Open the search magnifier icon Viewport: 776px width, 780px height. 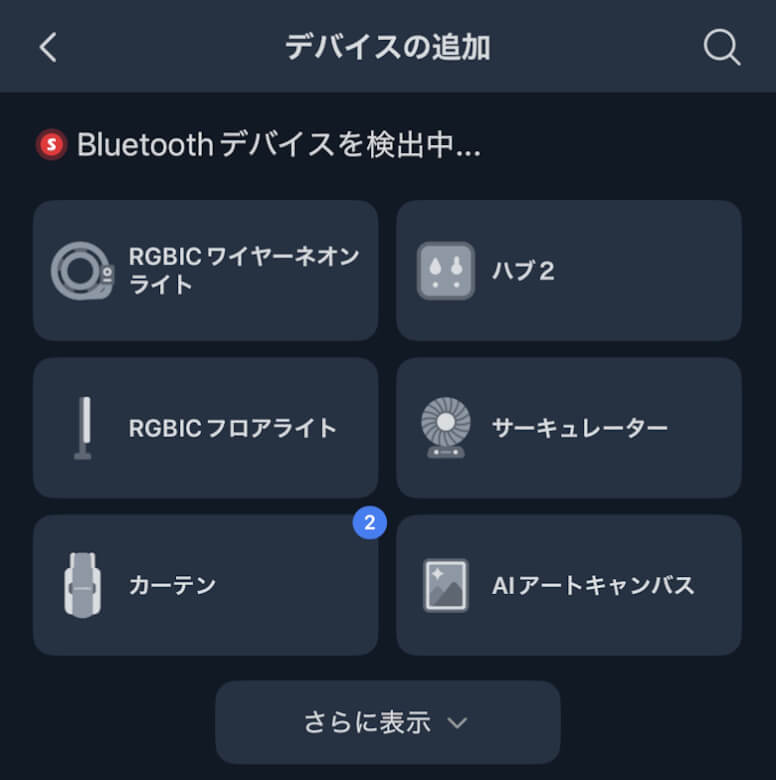[721, 47]
